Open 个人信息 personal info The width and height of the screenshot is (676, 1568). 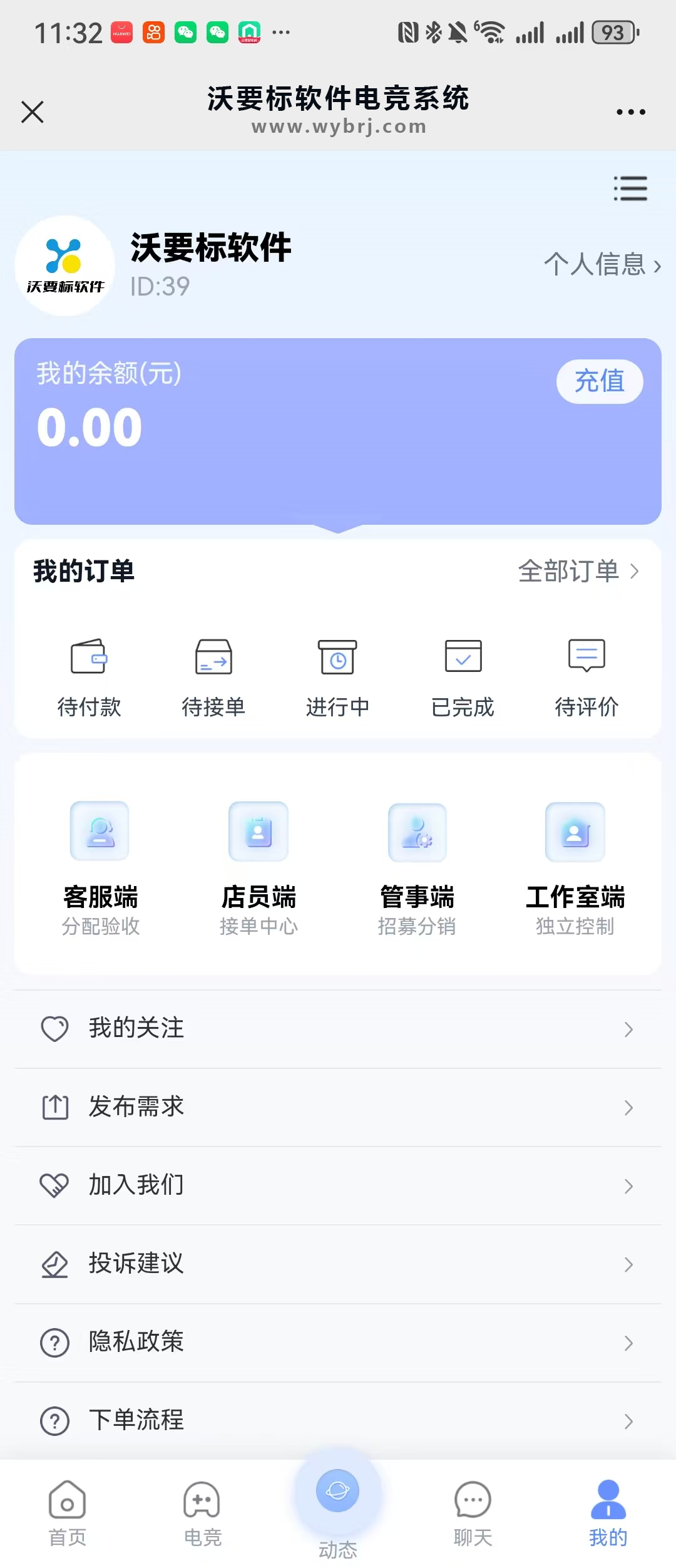602,264
